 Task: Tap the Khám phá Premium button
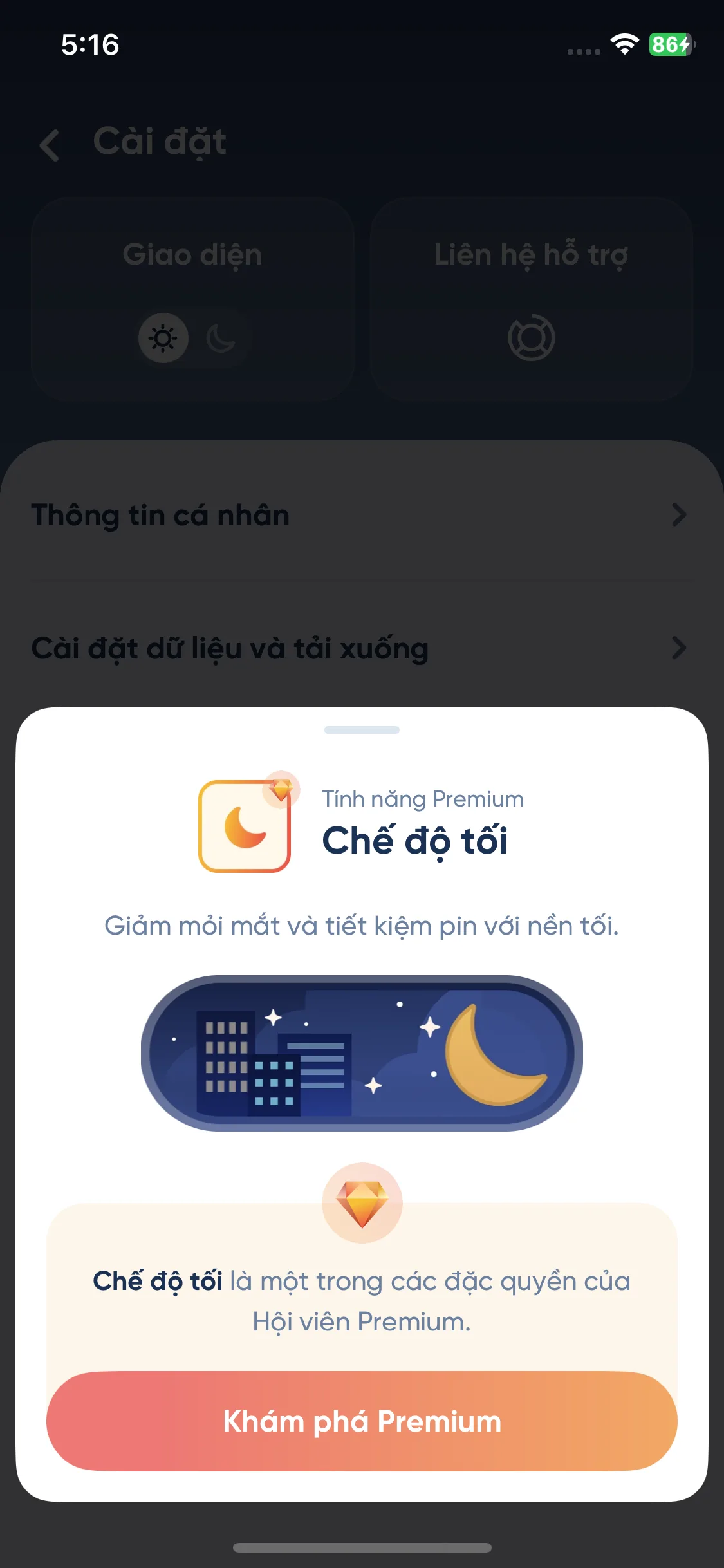(362, 1421)
